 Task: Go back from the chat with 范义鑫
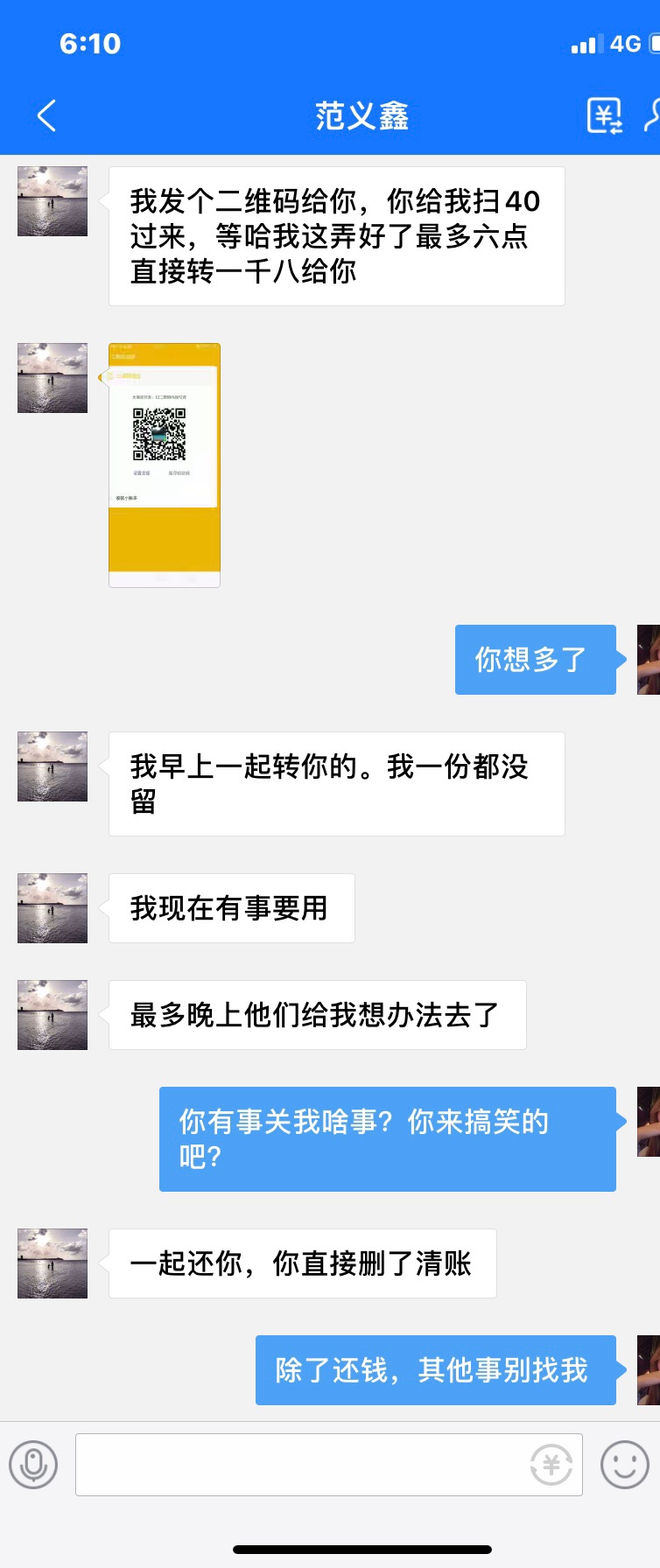tap(46, 115)
